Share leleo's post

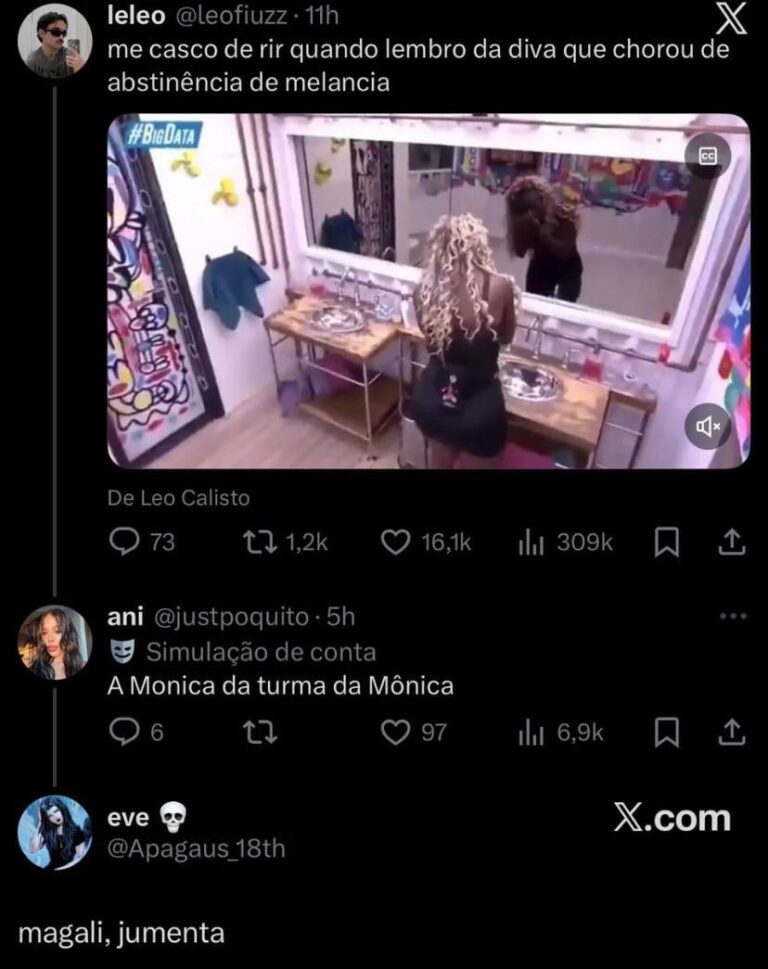[732, 542]
